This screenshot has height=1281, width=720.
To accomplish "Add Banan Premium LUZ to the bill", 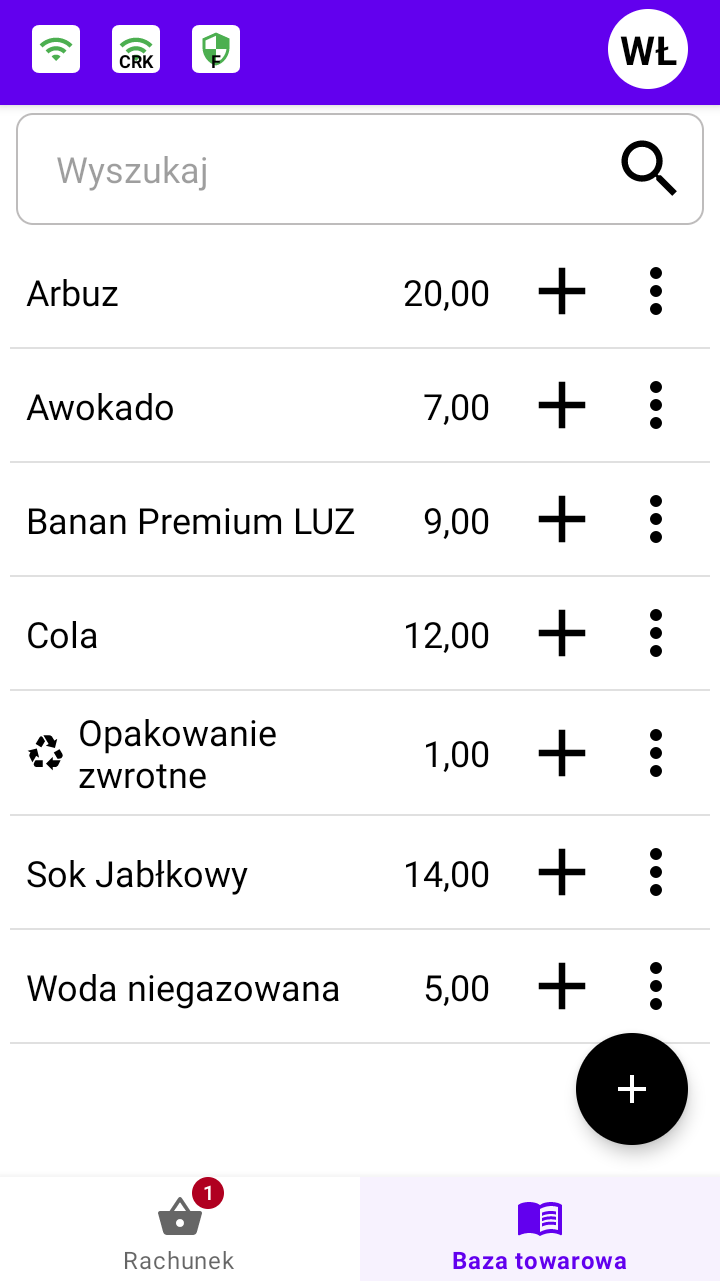I will [562, 520].
